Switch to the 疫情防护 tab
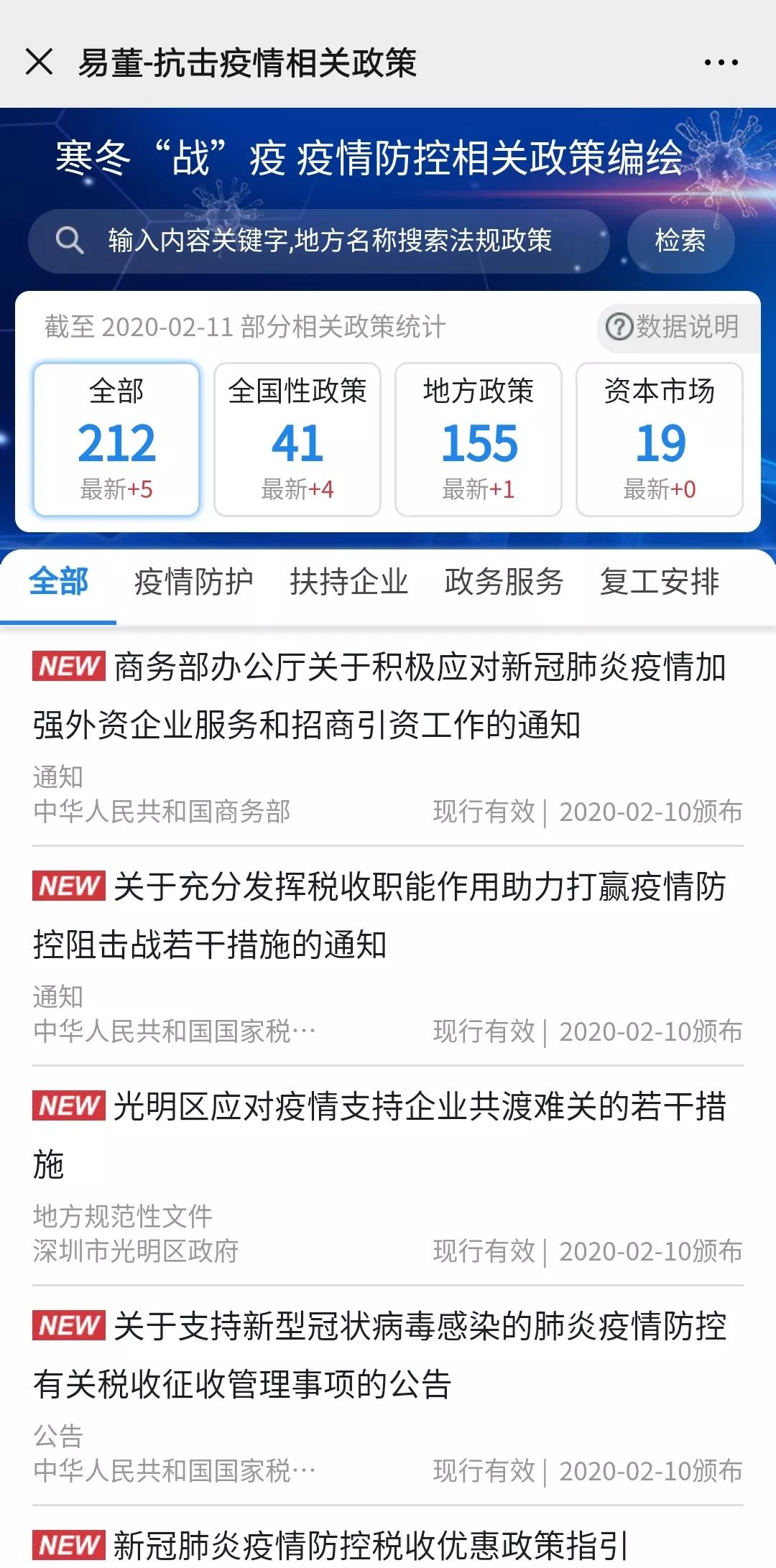 tap(193, 582)
